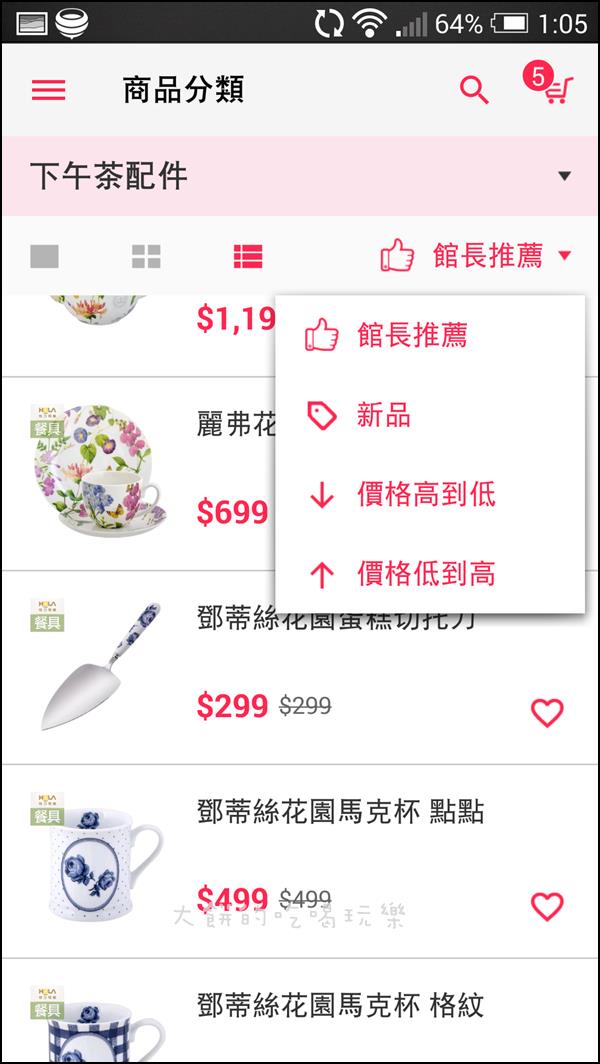
Task: Open the shopping cart with 5 items
Action: (x=550, y=88)
